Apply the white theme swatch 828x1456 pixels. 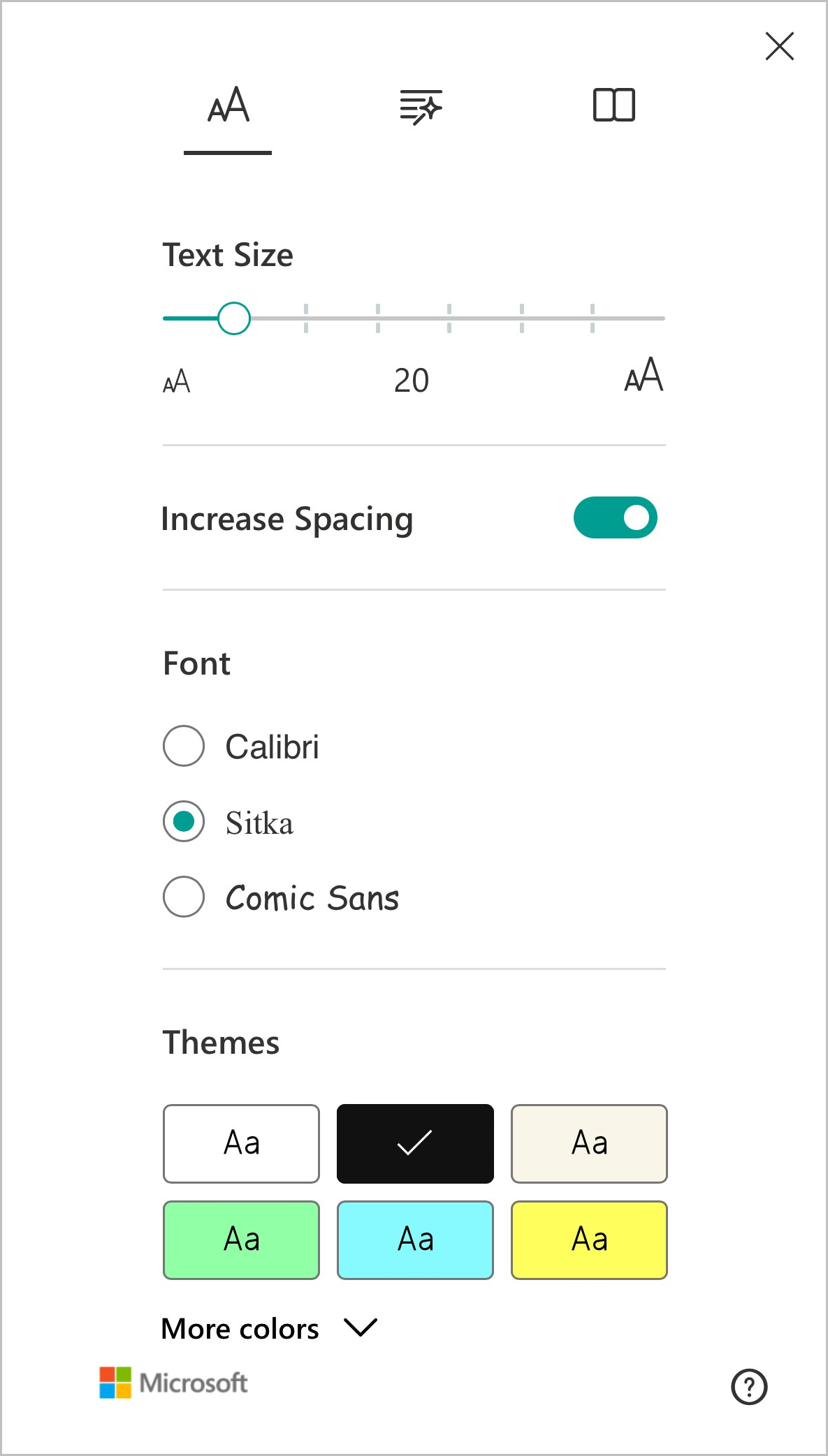tap(241, 1144)
